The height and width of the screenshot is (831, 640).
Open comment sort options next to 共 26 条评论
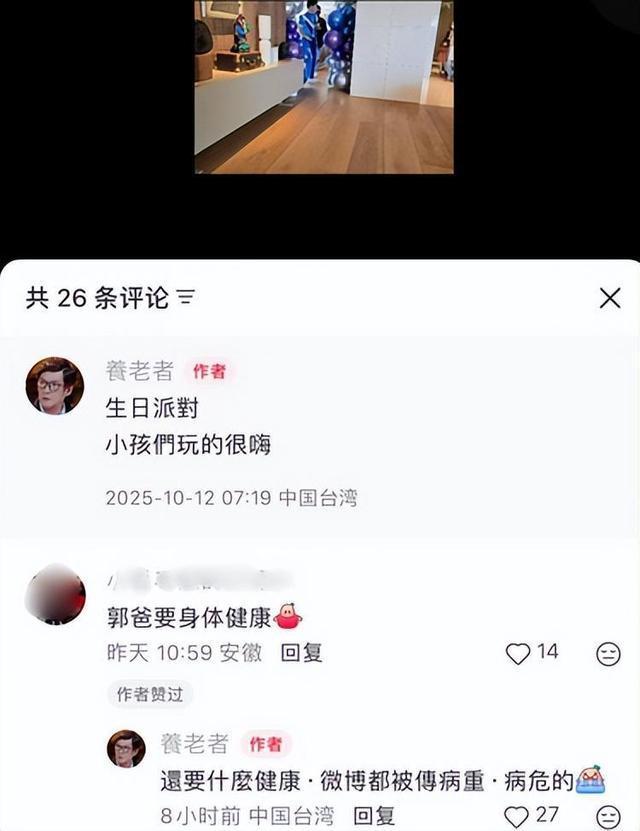[186, 298]
